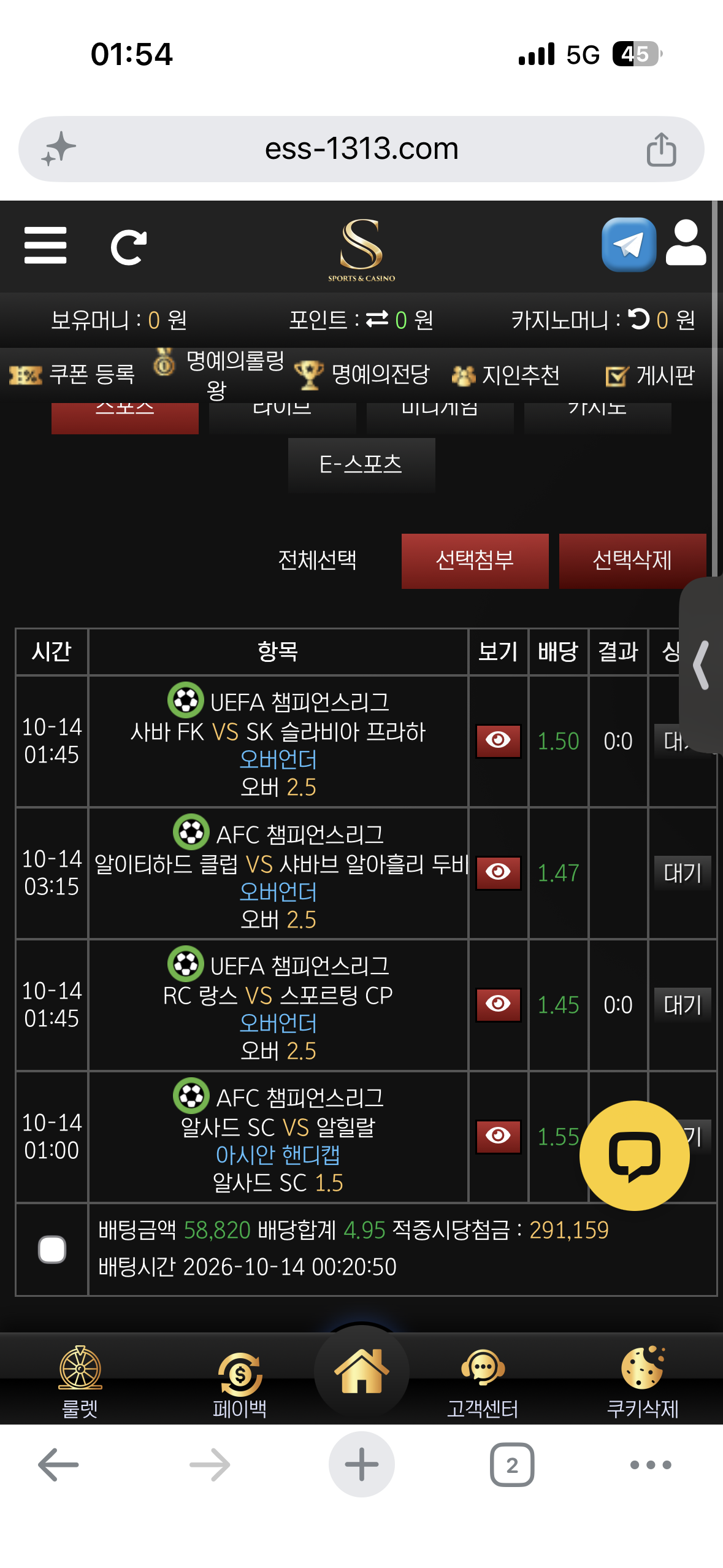Open the yellow chat bubble
Viewport: 723px width, 1568px height.
click(x=634, y=1156)
